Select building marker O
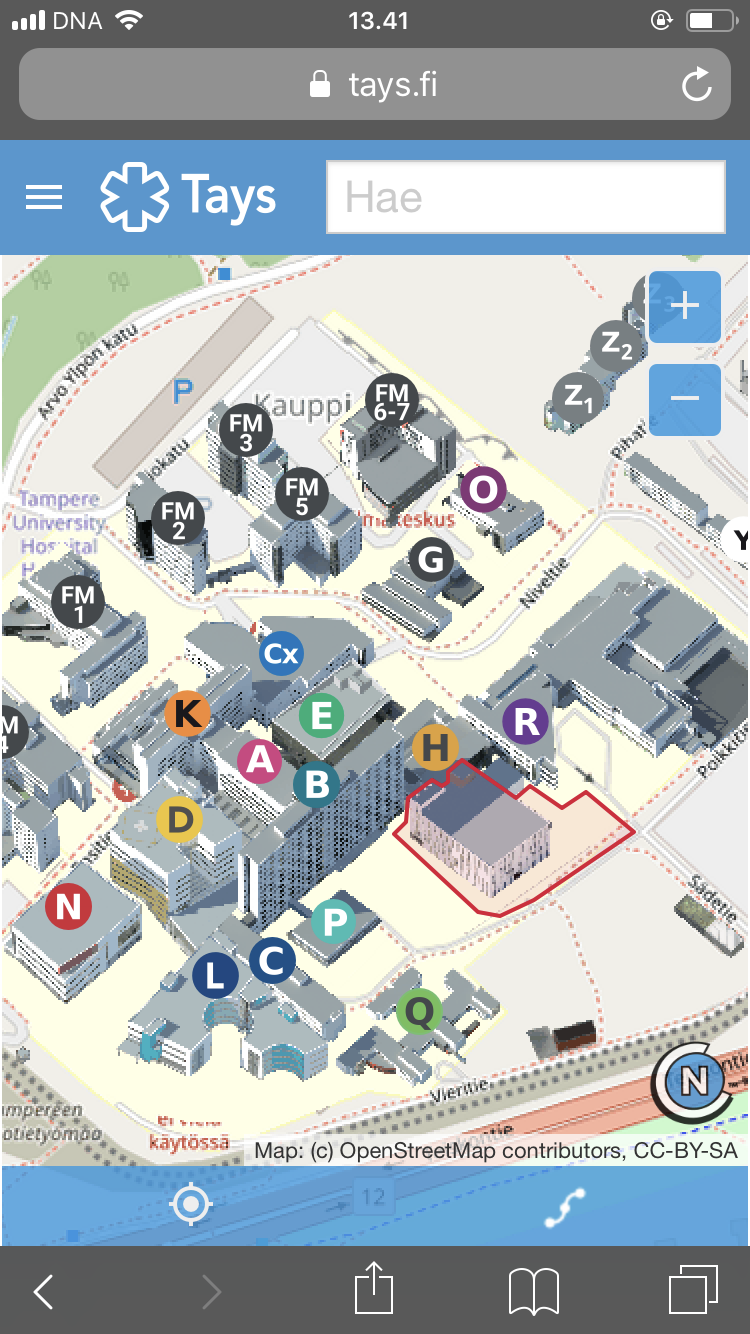This screenshot has height=1334, width=750. pyautogui.click(x=483, y=490)
